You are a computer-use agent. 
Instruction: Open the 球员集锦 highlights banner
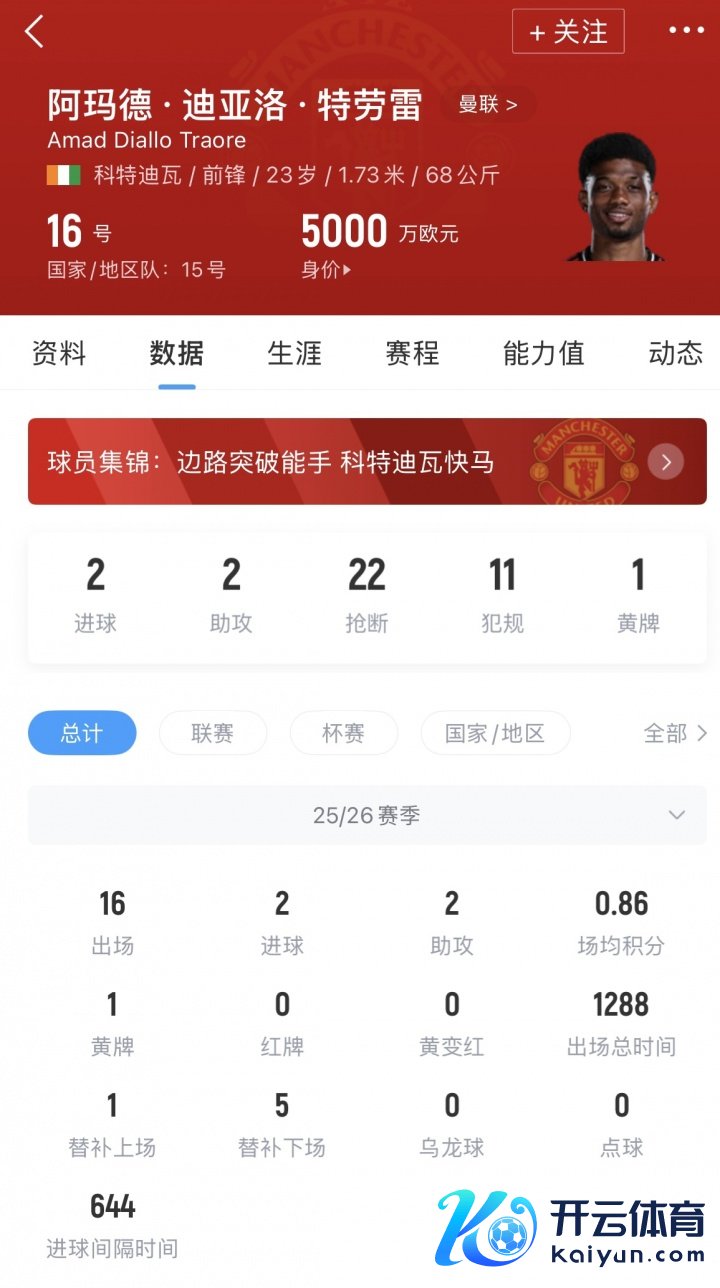click(367, 461)
